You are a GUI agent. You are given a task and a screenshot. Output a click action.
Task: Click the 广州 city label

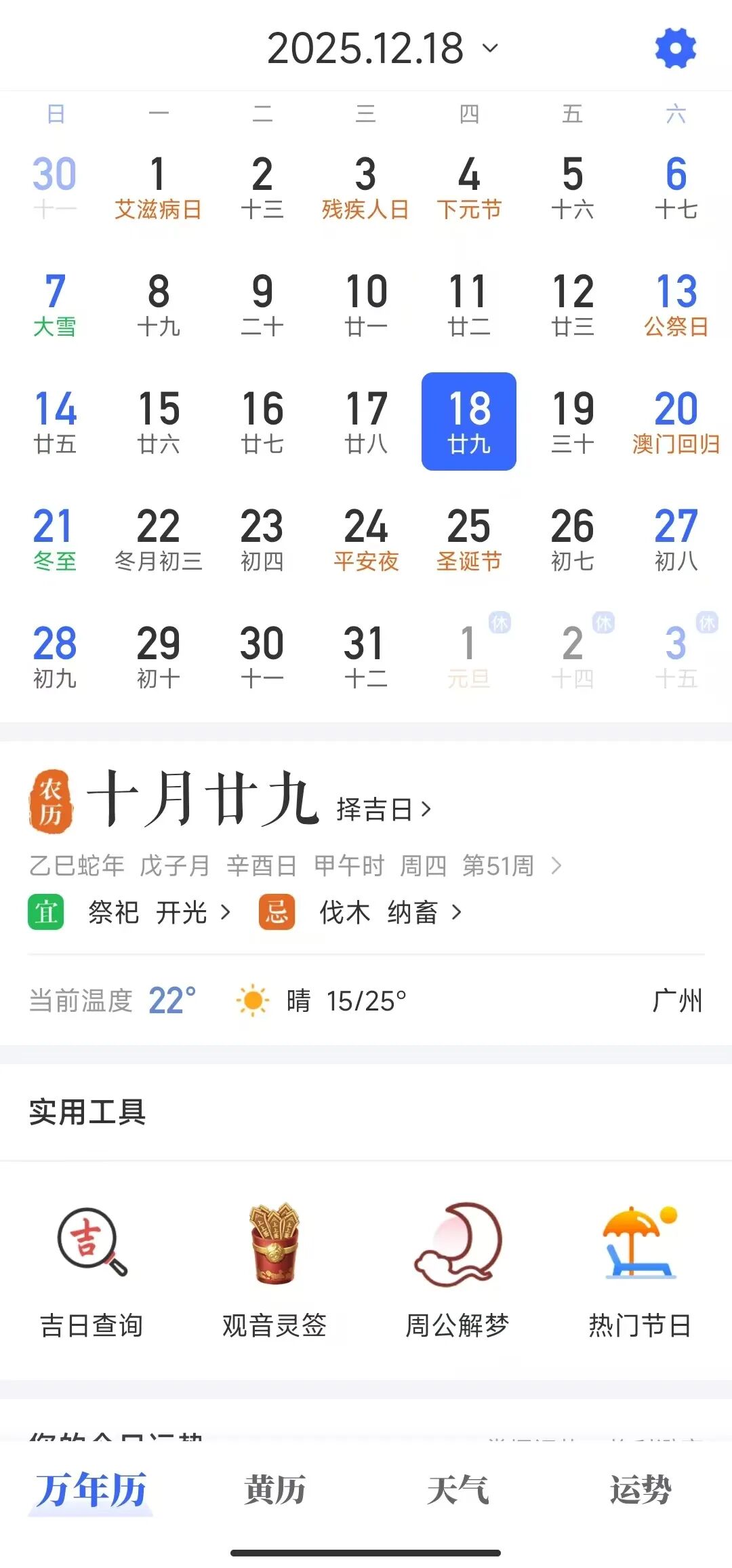(x=676, y=1000)
